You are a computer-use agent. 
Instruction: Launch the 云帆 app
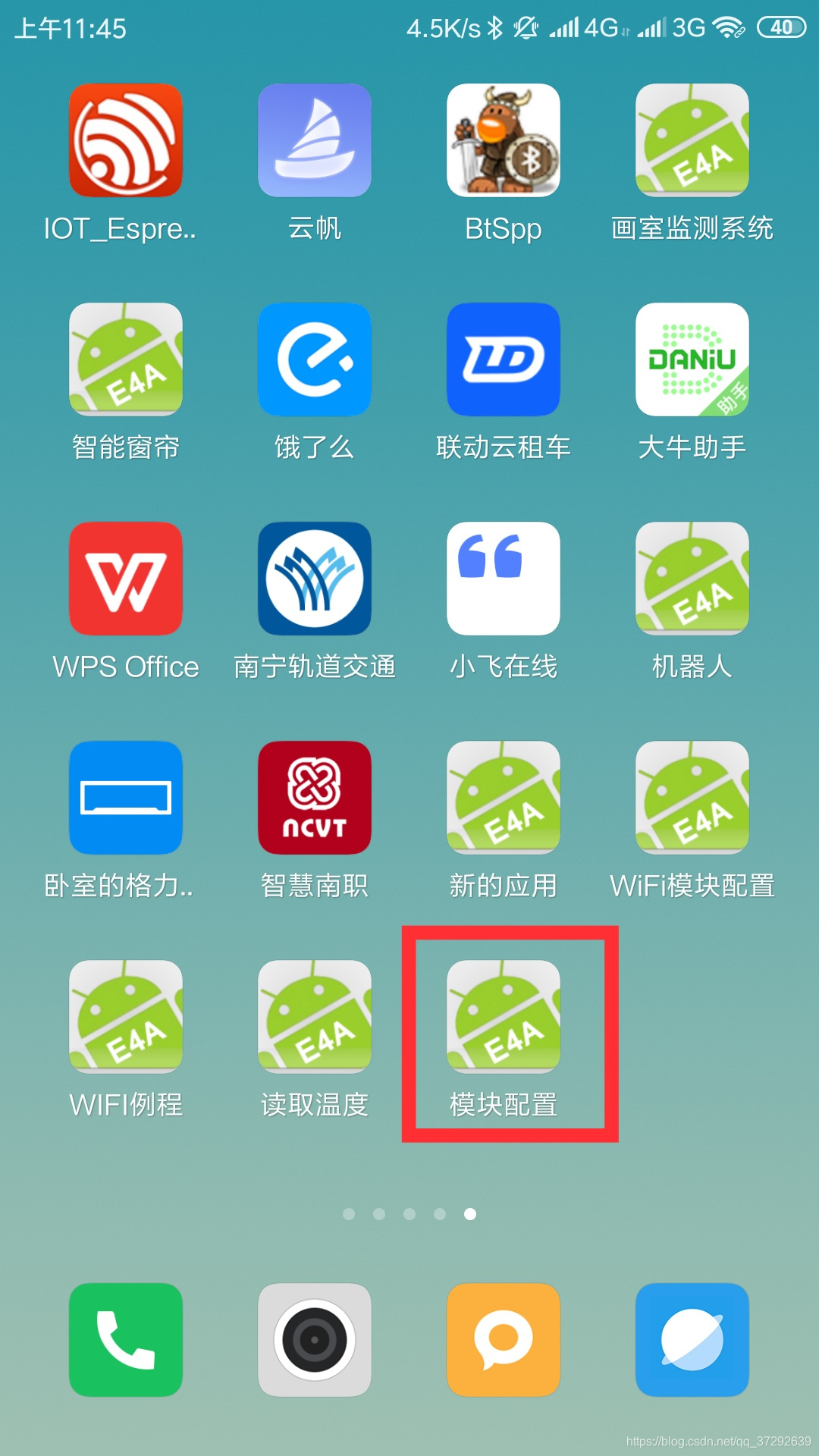tap(315, 140)
